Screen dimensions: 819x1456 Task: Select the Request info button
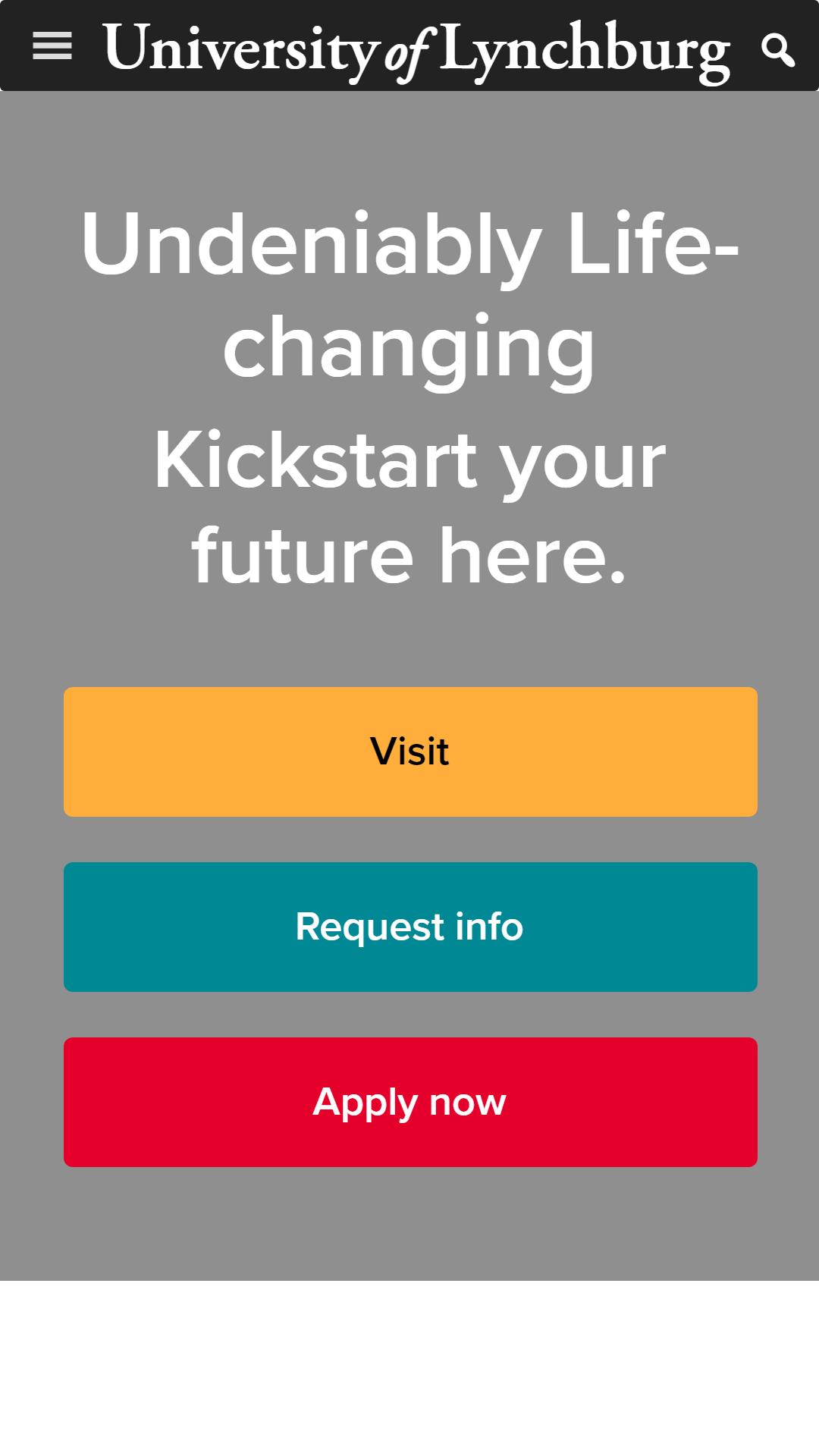pos(410,927)
